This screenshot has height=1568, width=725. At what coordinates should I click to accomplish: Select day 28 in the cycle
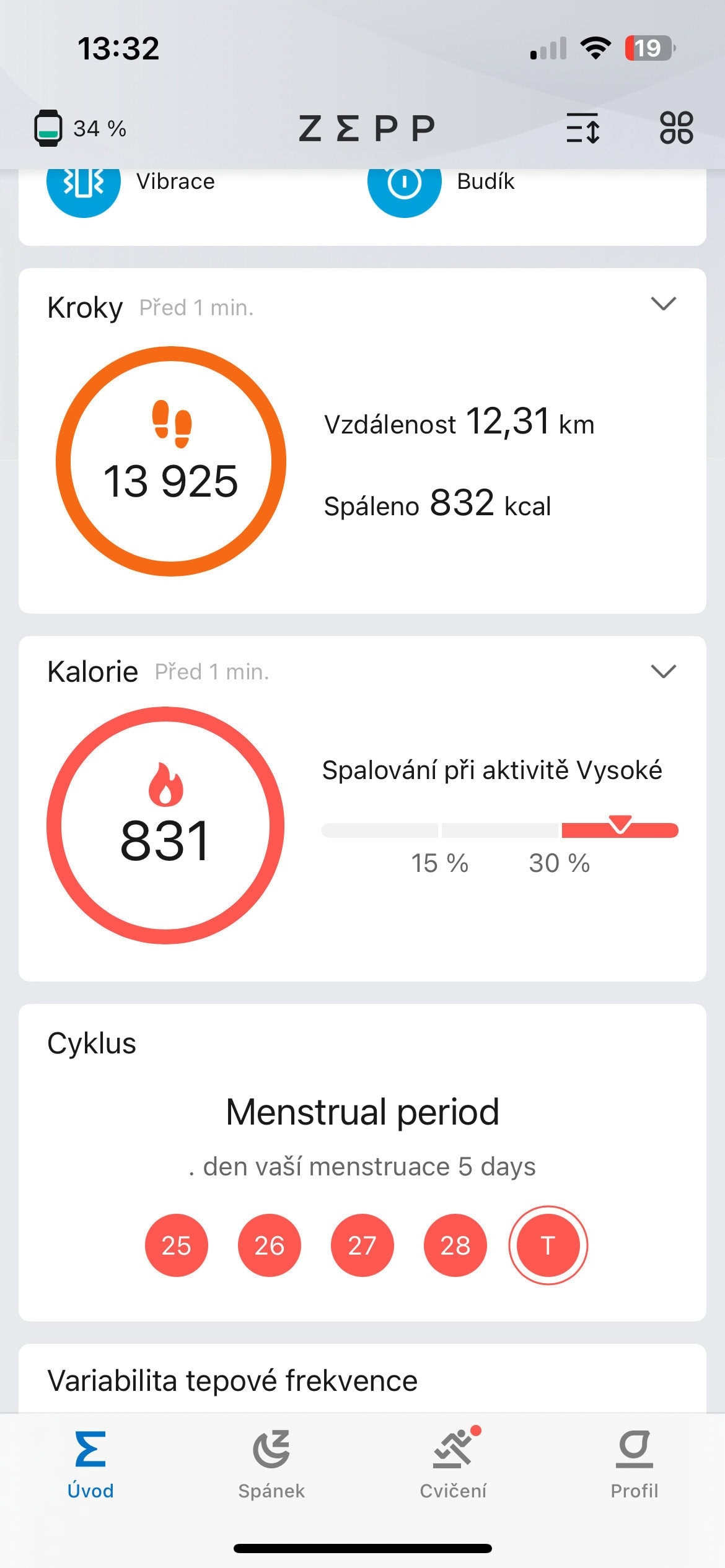[x=455, y=1245]
